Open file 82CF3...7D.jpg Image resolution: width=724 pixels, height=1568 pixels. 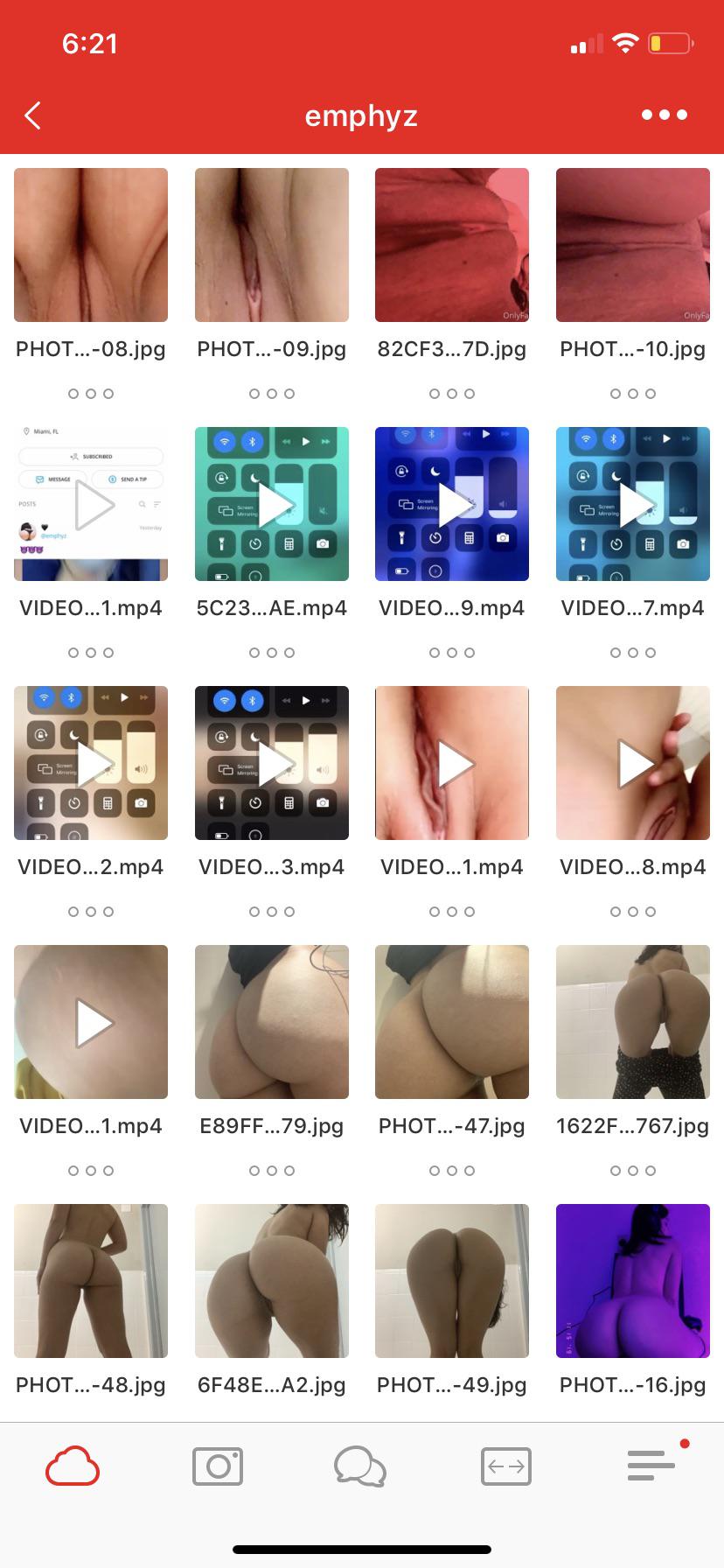(452, 245)
